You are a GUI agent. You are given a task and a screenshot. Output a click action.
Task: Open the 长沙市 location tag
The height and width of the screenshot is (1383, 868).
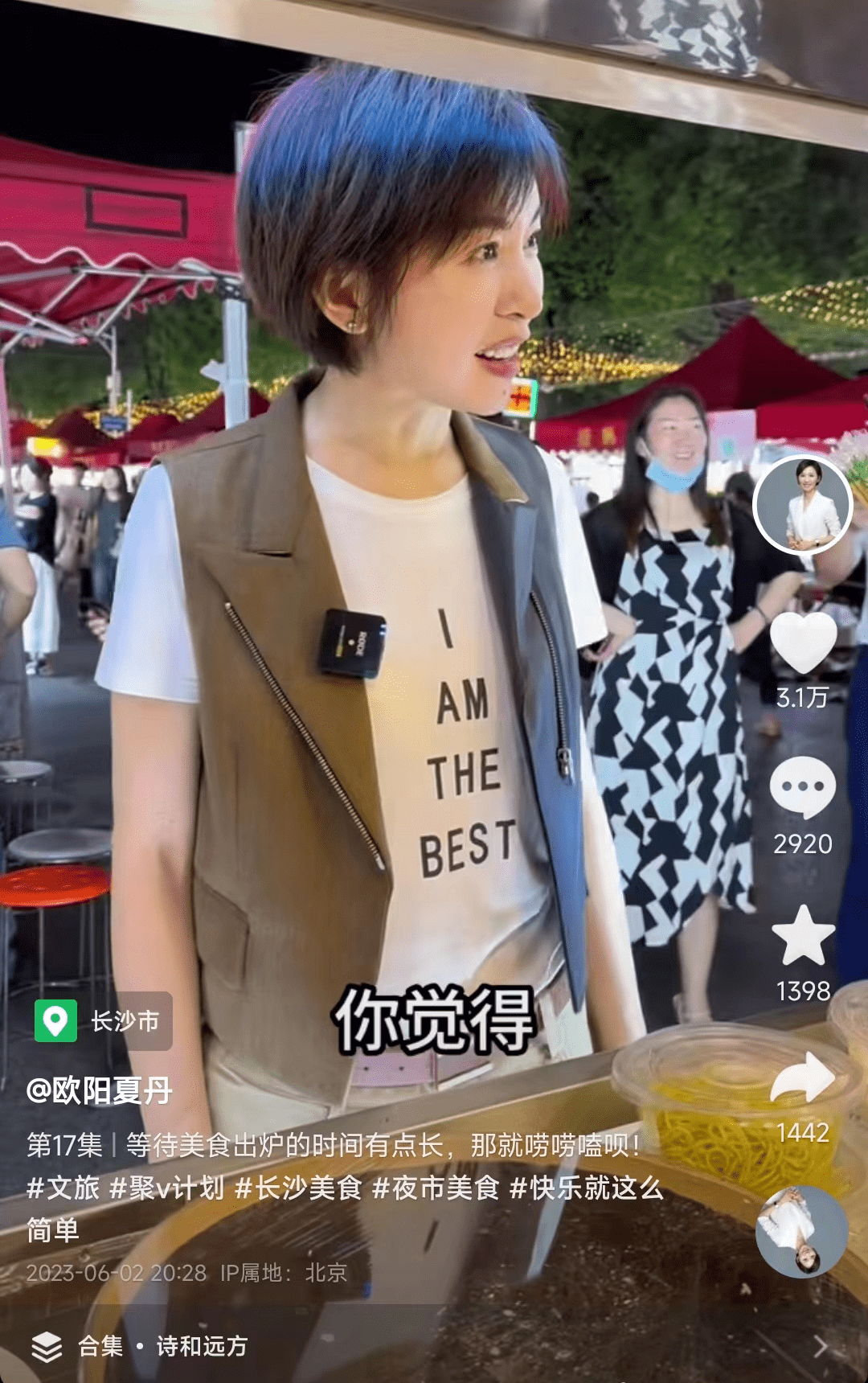tap(104, 1021)
